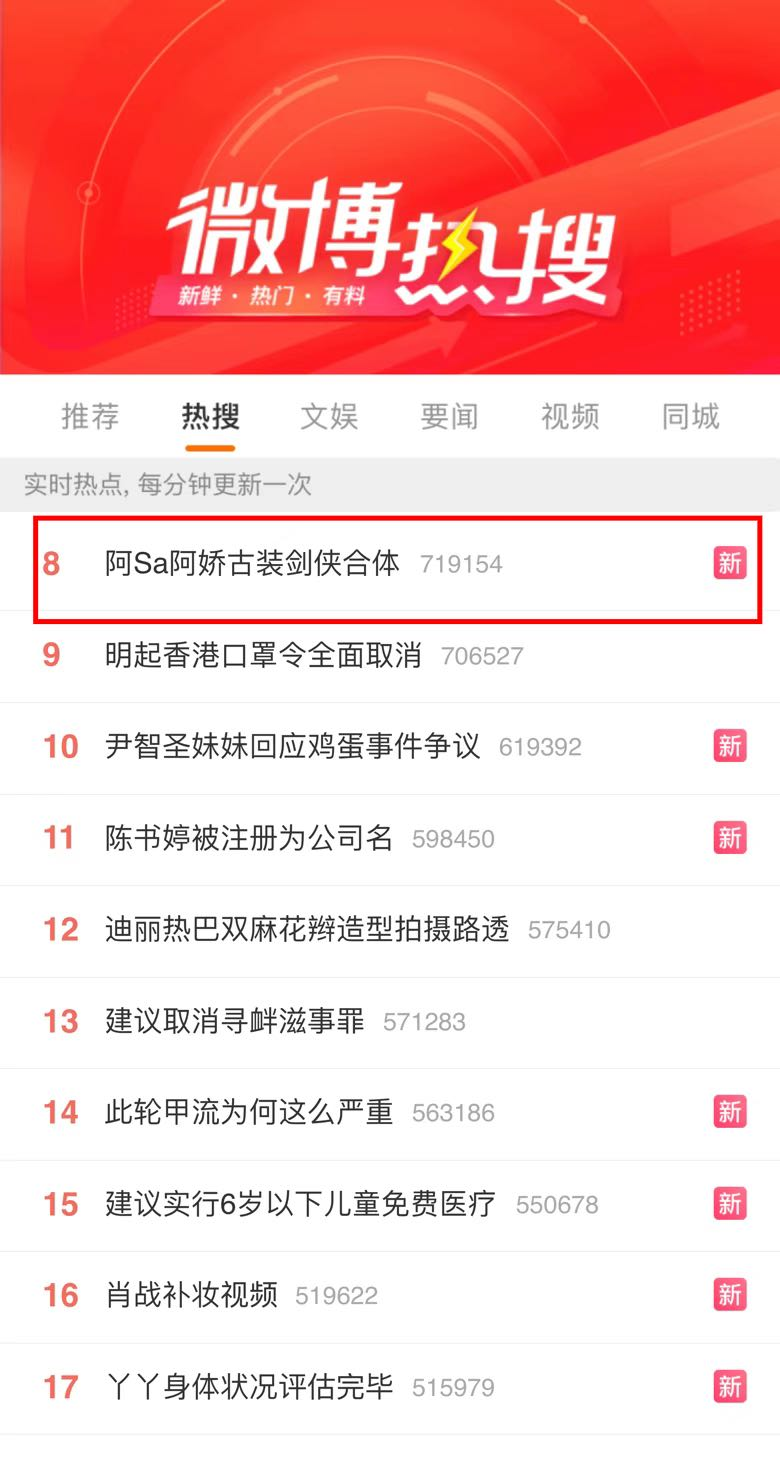View topic 尹智圣妹妹回应鸡蛋事件争议
Screen dimensions: 780x1482
click(x=292, y=747)
